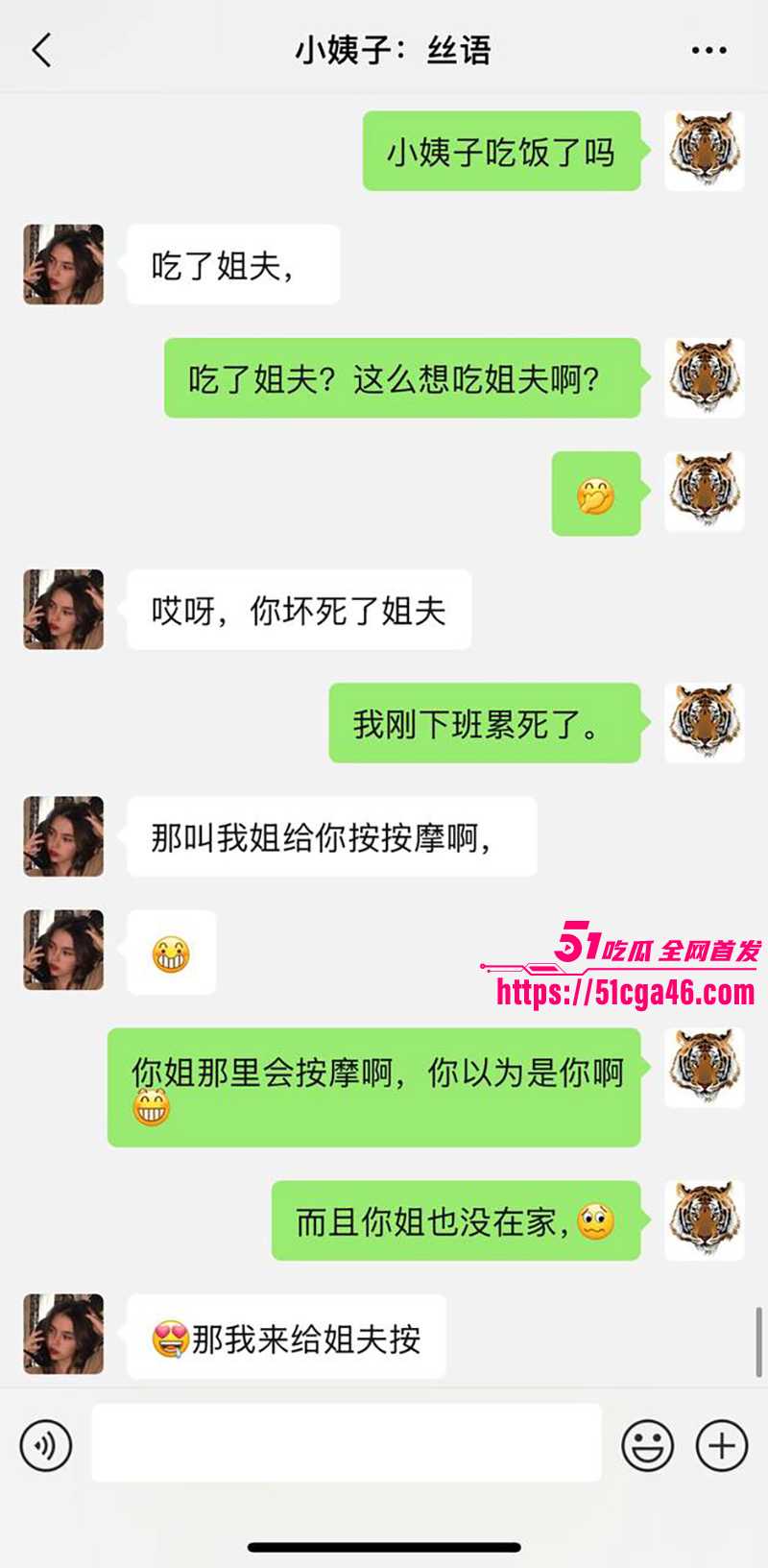The width and height of the screenshot is (768, 1568).
Task: Go back to the chat list
Action: [41, 50]
